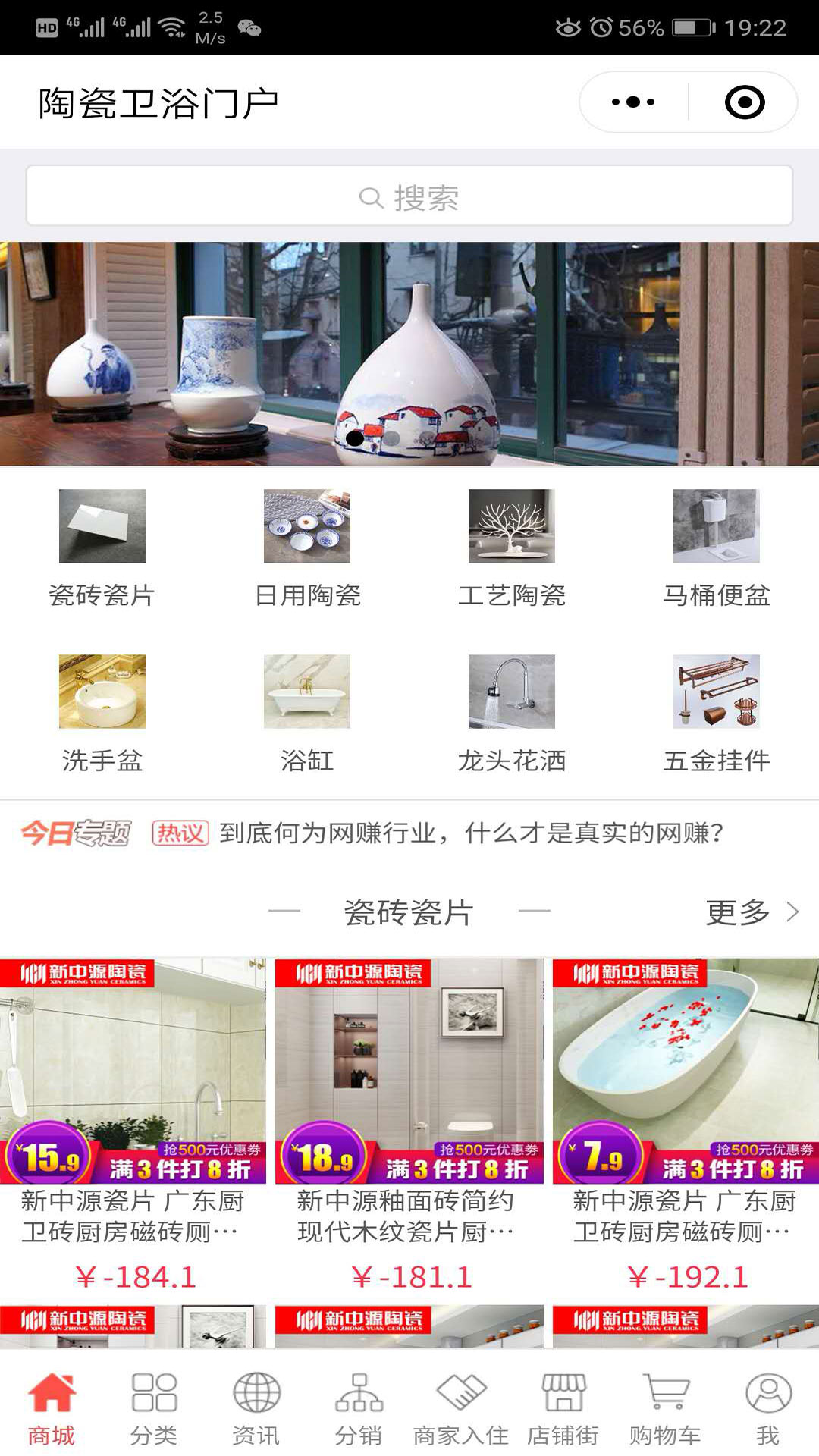This screenshot has width=819, height=1456.
Task: Switch to the 分类 tab
Action: click(x=154, y=1407)
